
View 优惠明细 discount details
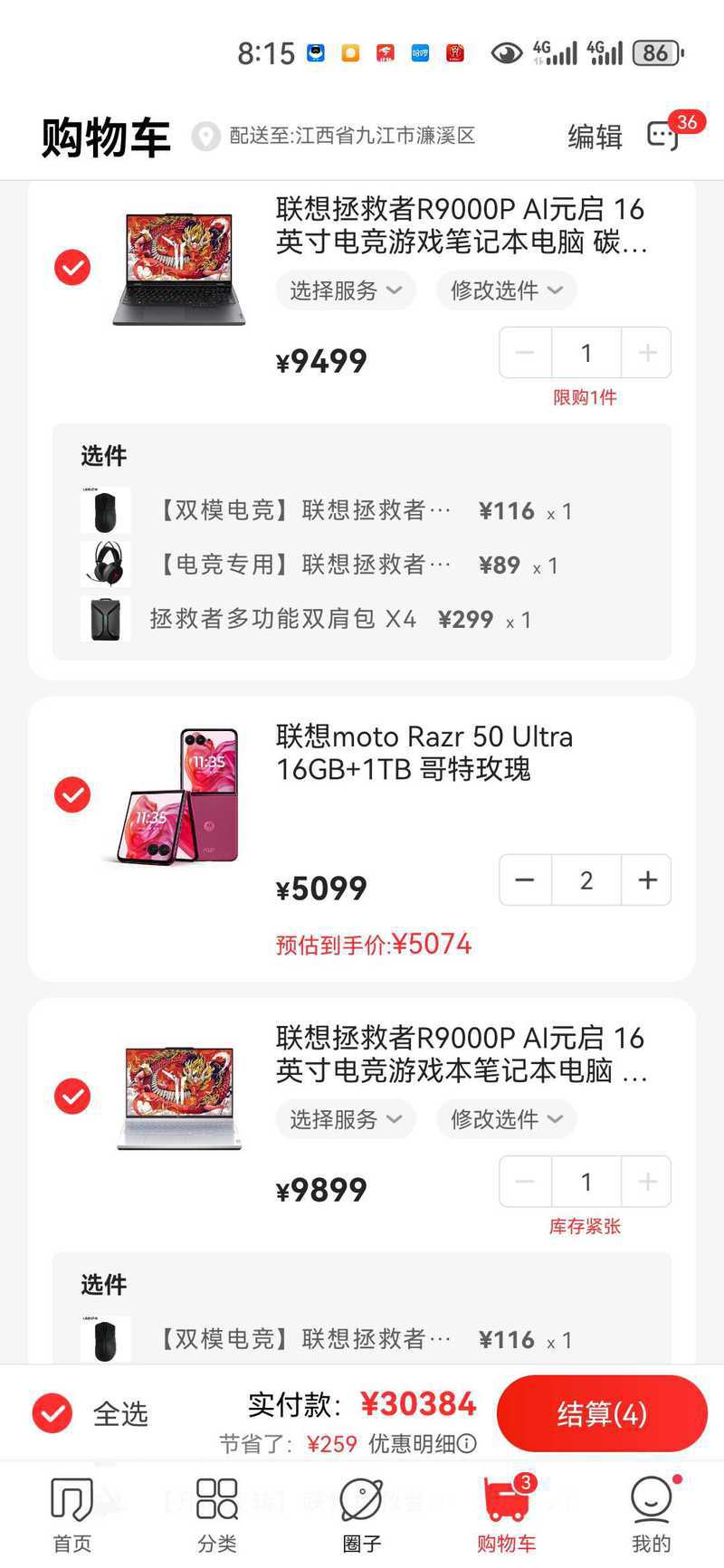422,1444
